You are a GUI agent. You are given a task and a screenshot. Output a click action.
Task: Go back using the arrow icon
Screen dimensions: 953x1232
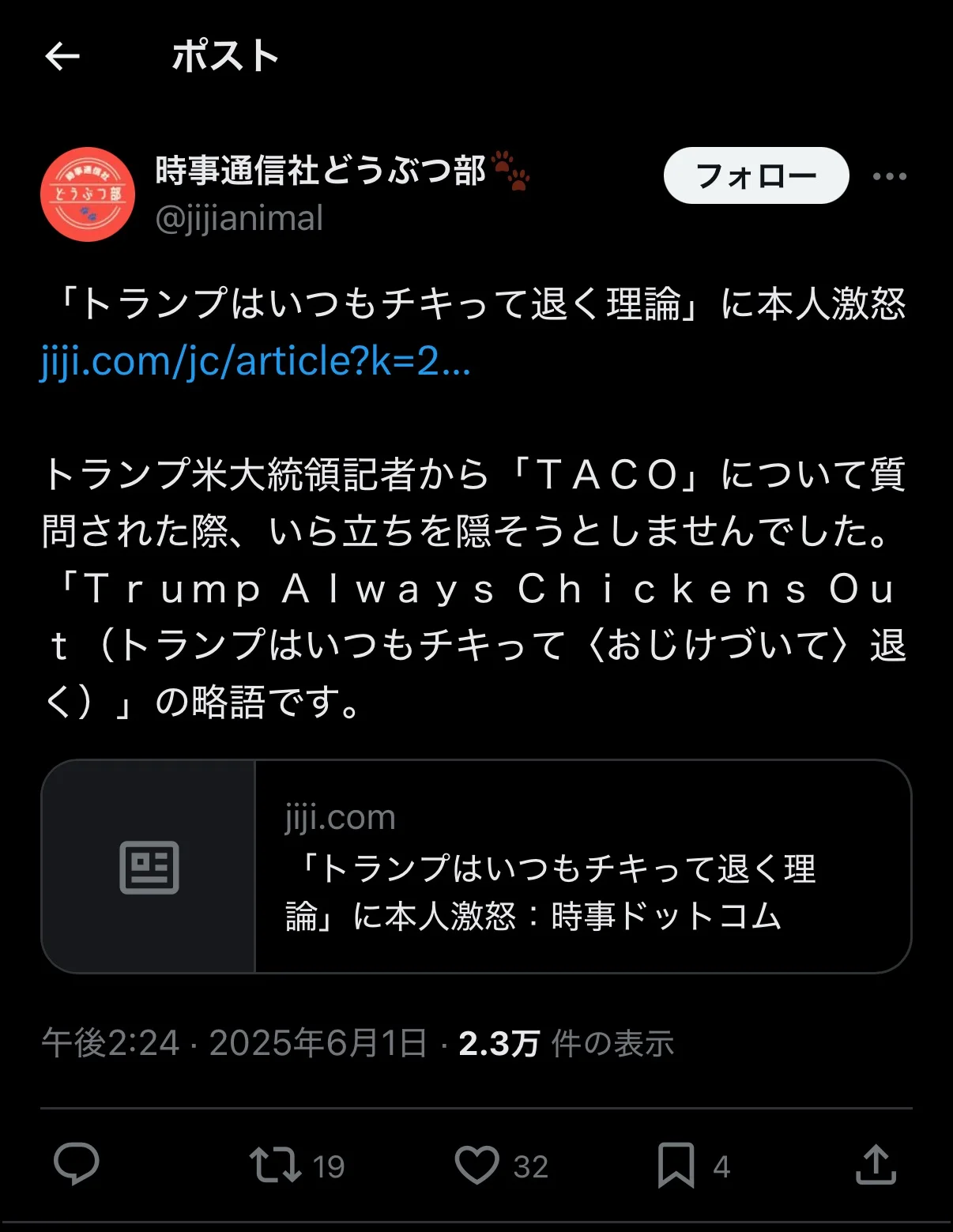62,57
